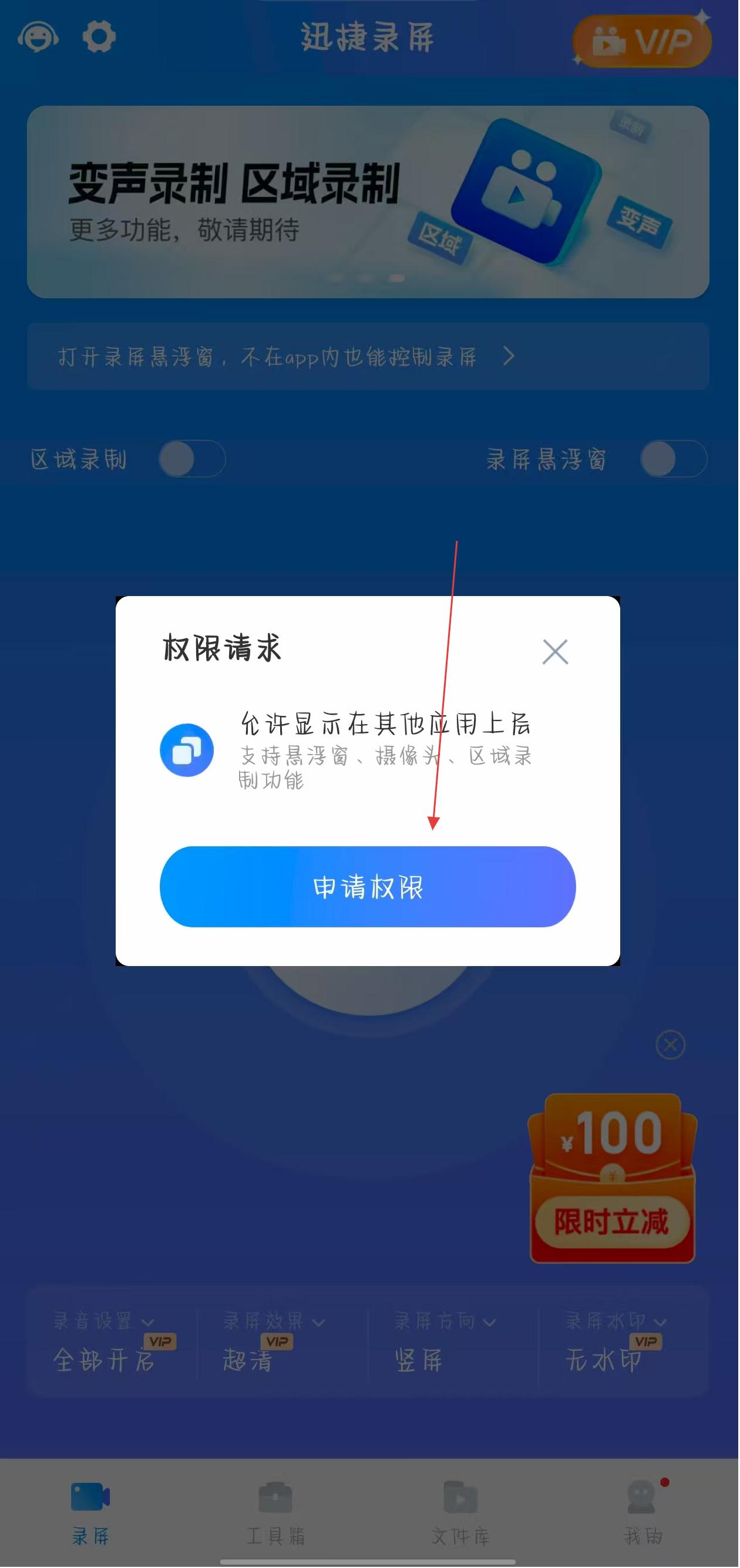Open the settings gear
Viewport: 740px width, 1568px height.
pyautogui.click(x=99, y=37)
